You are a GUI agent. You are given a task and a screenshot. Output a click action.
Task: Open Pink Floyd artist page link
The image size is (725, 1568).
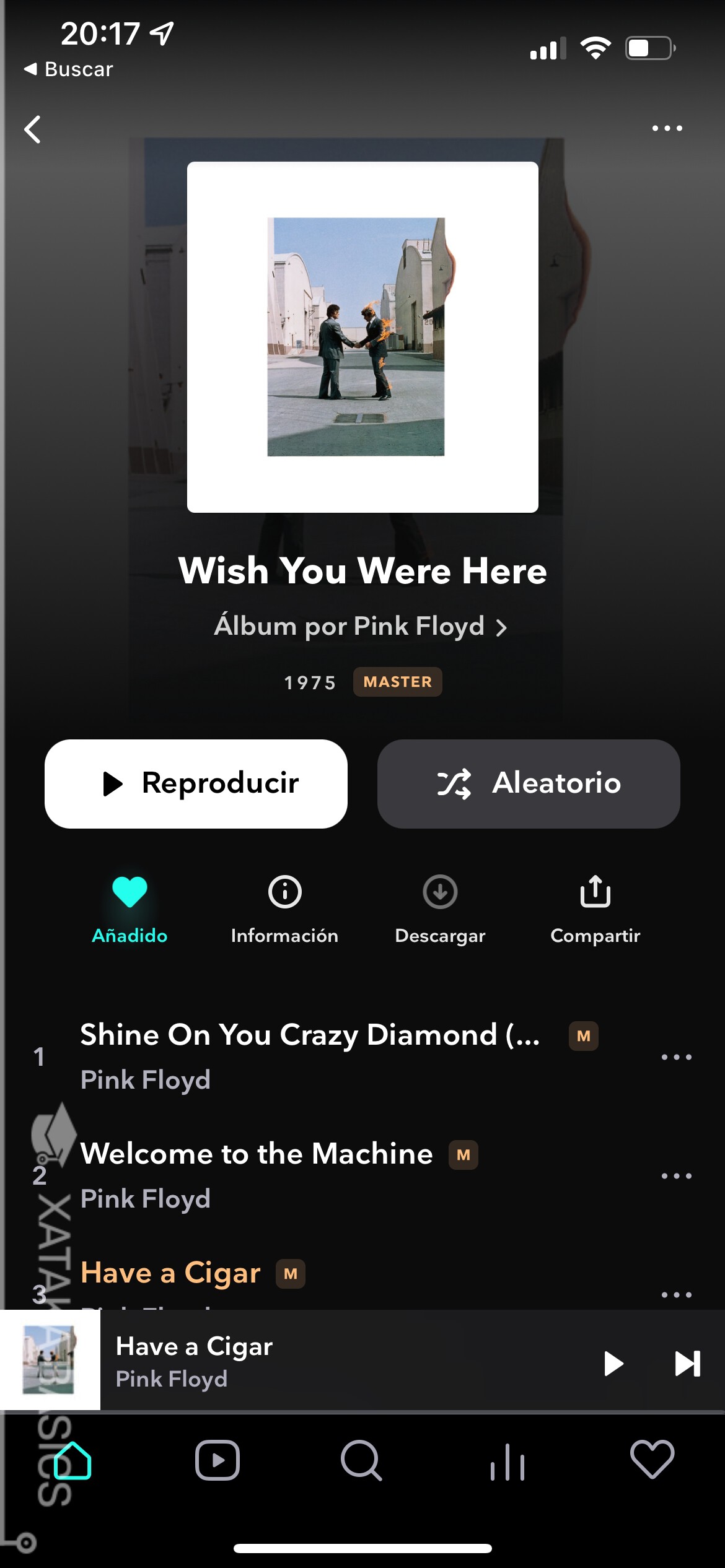[361, 626]
